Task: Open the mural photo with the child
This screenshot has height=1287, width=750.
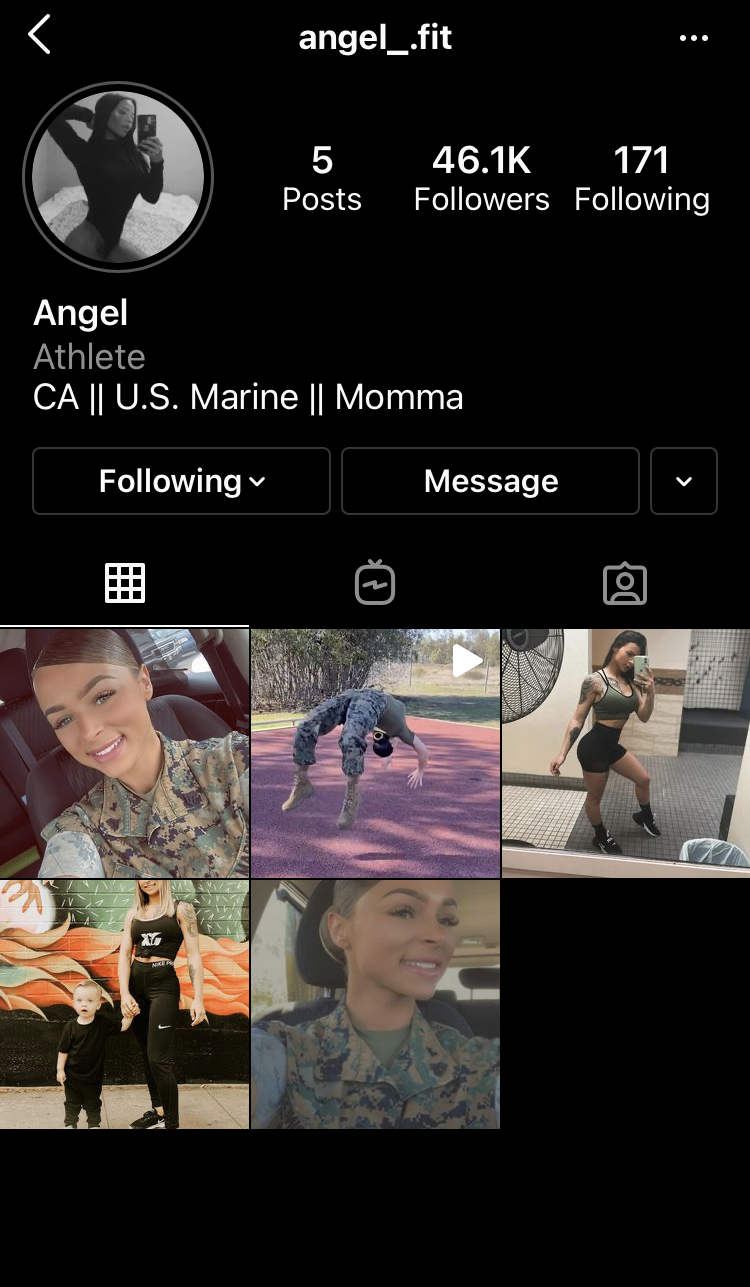Action: click(x=124, y=1004)
